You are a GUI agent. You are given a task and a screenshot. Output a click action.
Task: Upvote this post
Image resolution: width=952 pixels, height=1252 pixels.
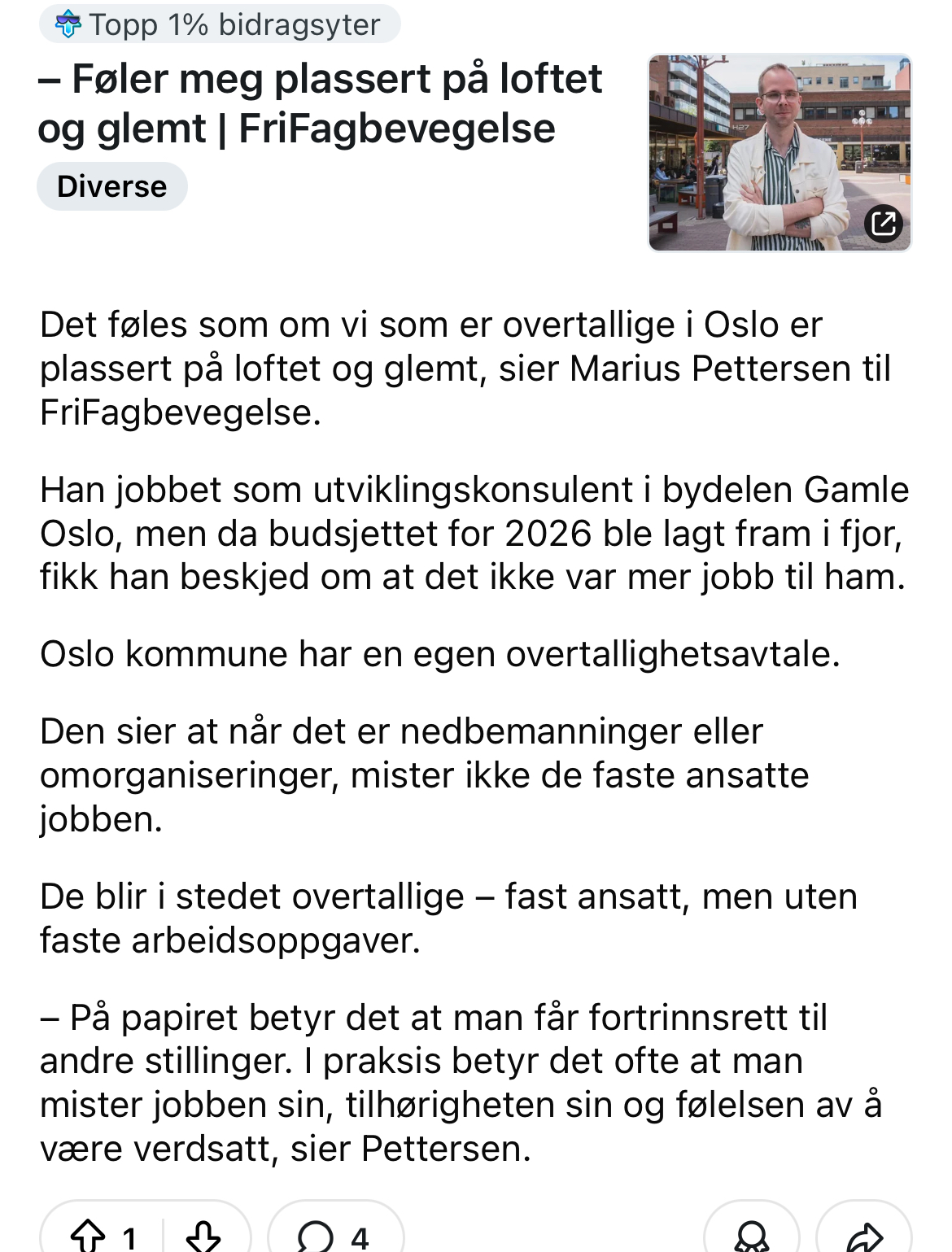click(88, 1234)
